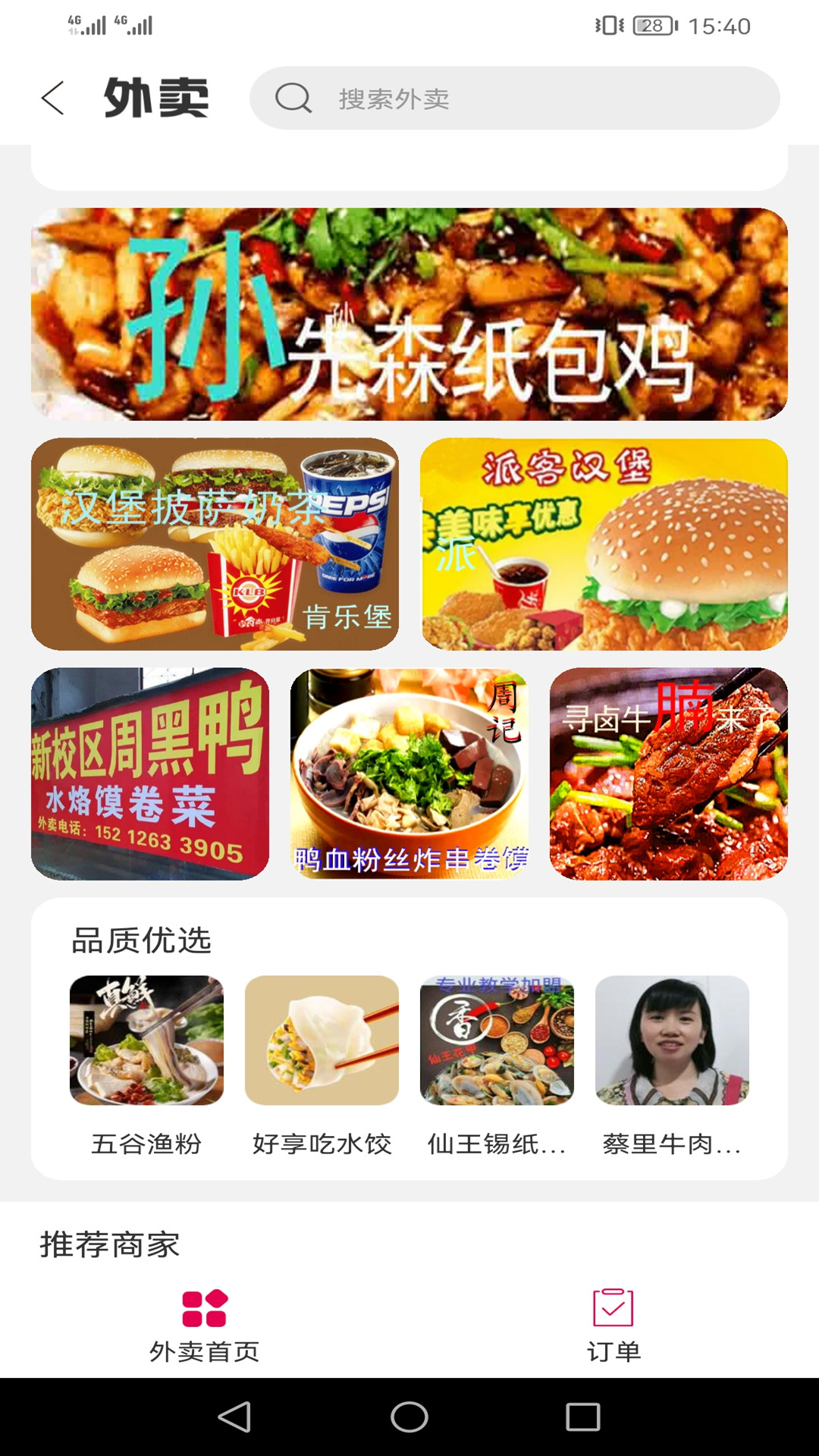Screen dimensions: 819x1456
Task: Tap the back arrow beside 外卖 title
Action: (x=51, y=99)
